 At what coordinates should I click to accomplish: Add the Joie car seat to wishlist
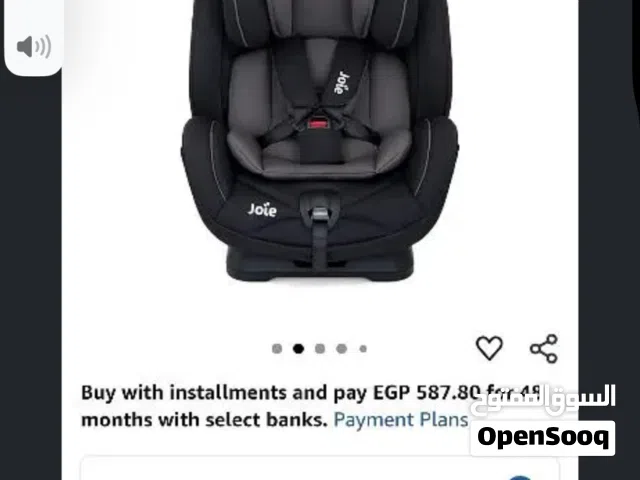click(488, 348)
